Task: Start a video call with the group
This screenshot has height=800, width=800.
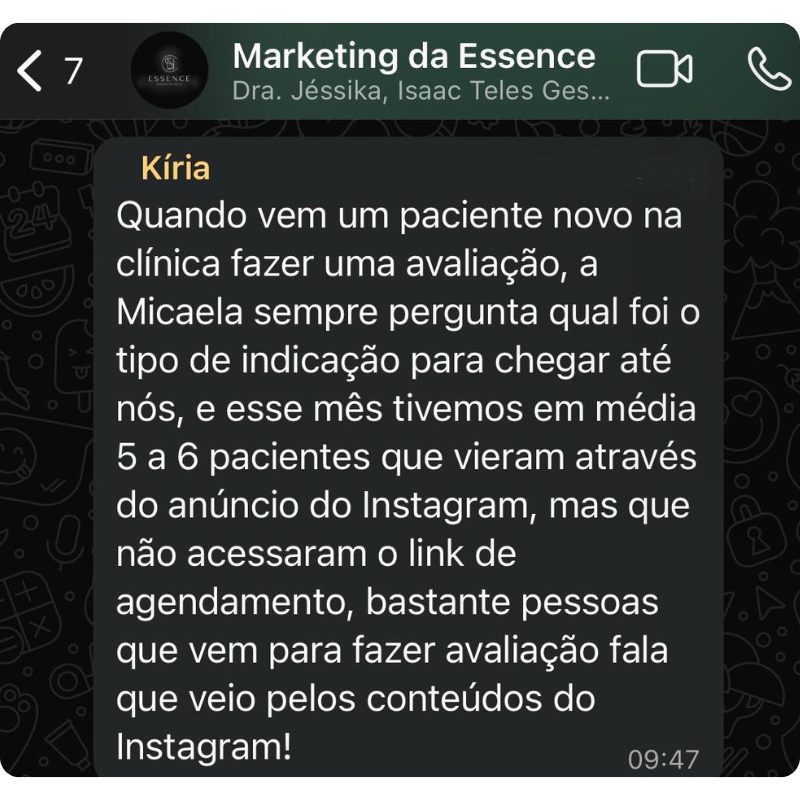Action: [x=664, y=69]
